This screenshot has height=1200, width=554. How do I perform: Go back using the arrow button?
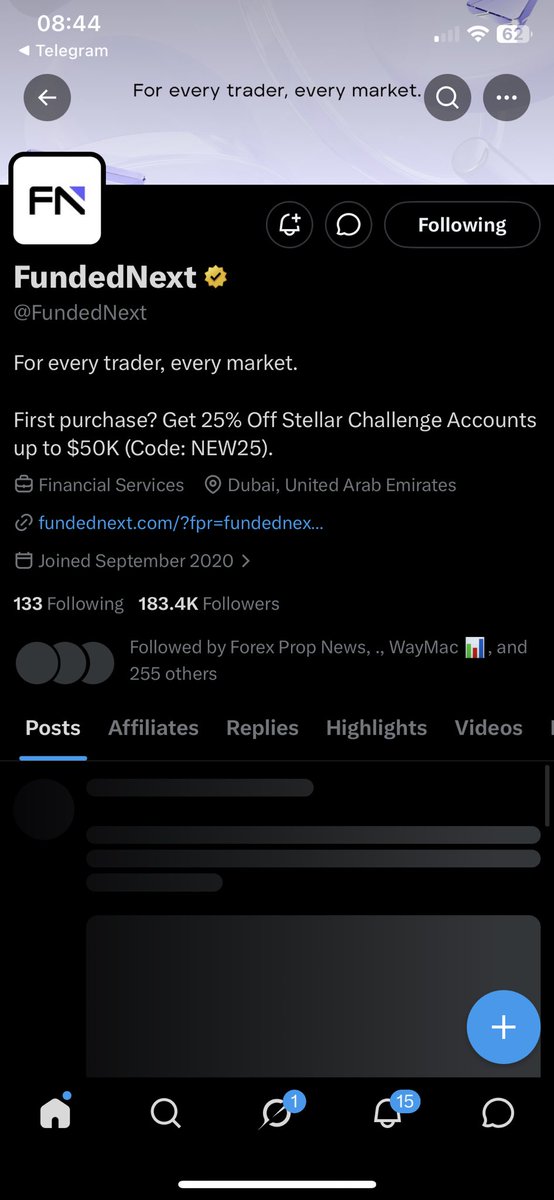48,98
